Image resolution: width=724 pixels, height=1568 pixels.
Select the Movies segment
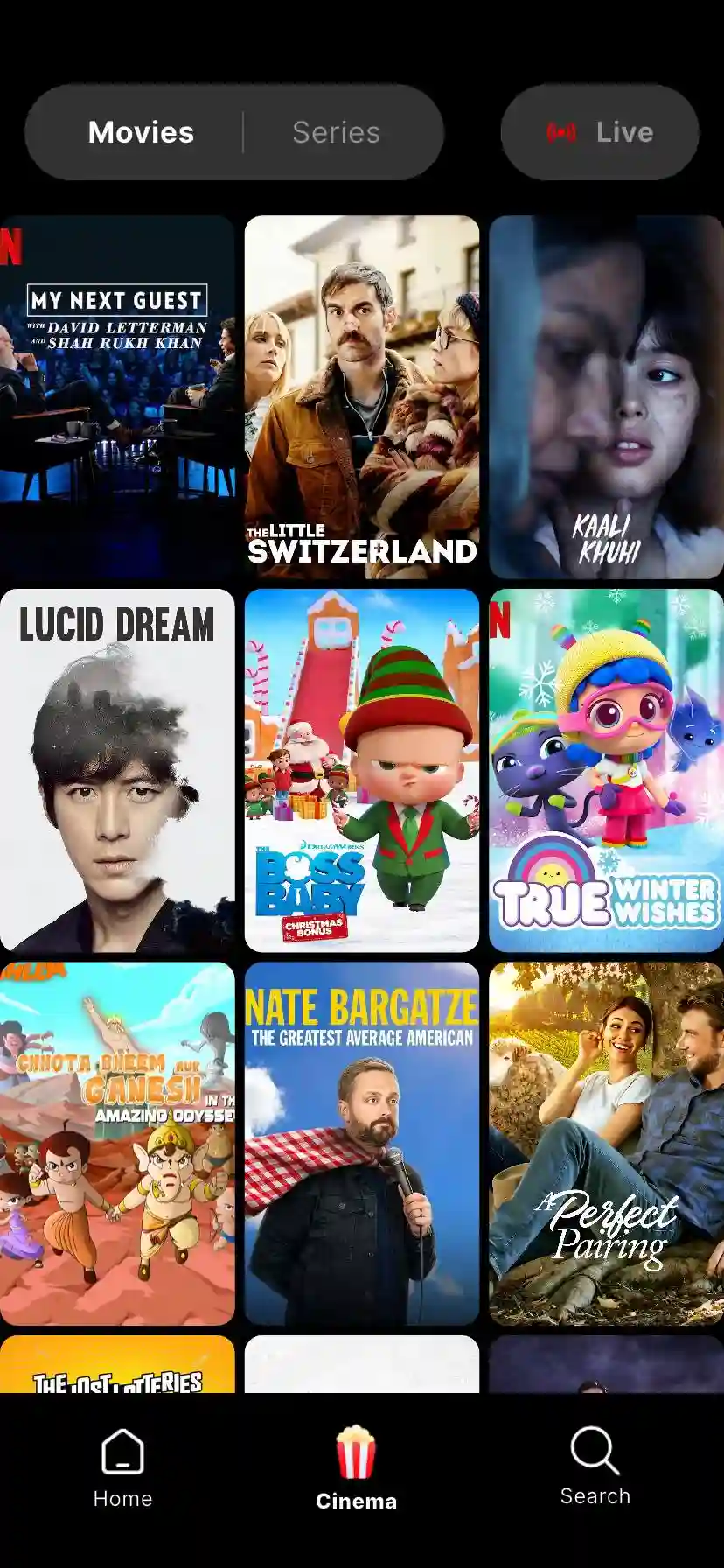pyautogui.click(x=142, y=132)
